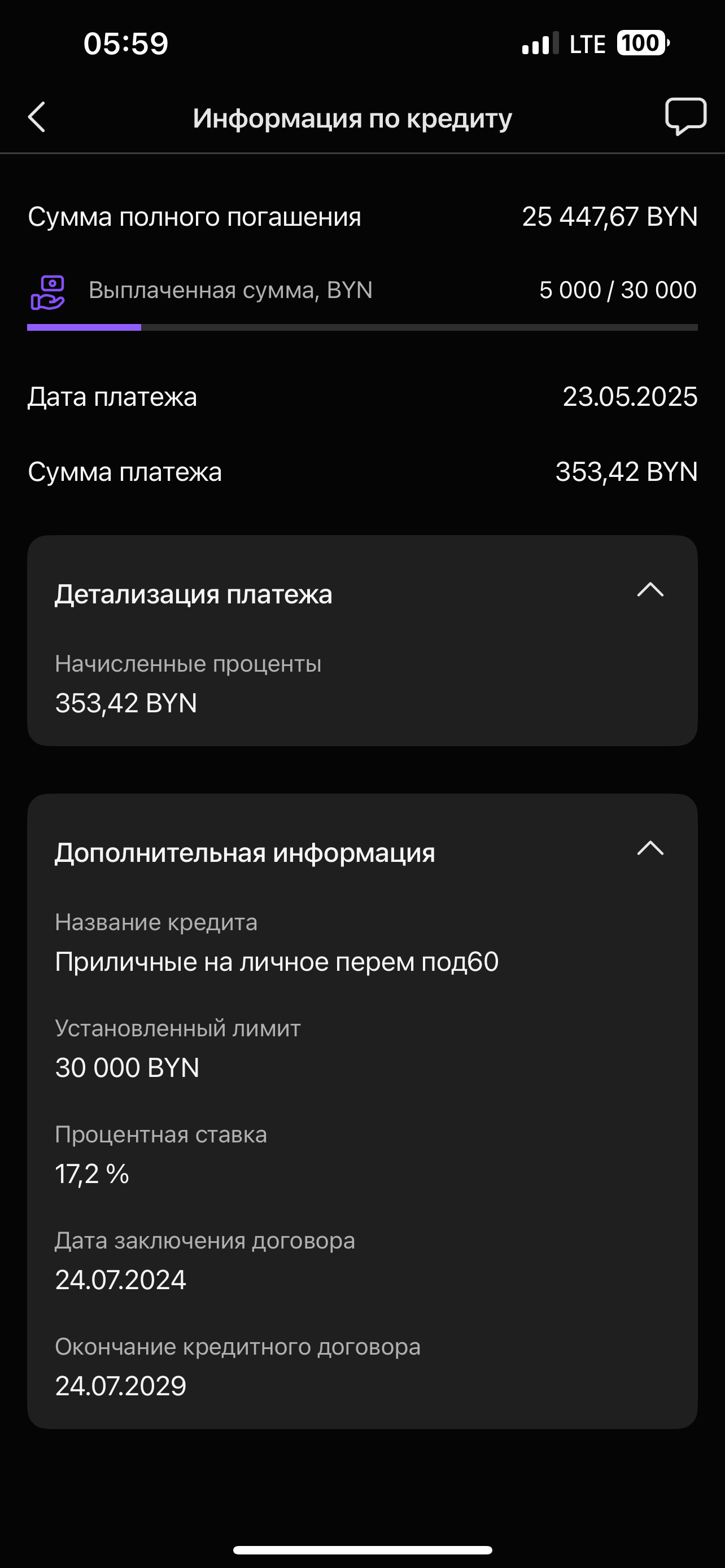Tap the interest rate 17,2 % value

pos(91,1172)
